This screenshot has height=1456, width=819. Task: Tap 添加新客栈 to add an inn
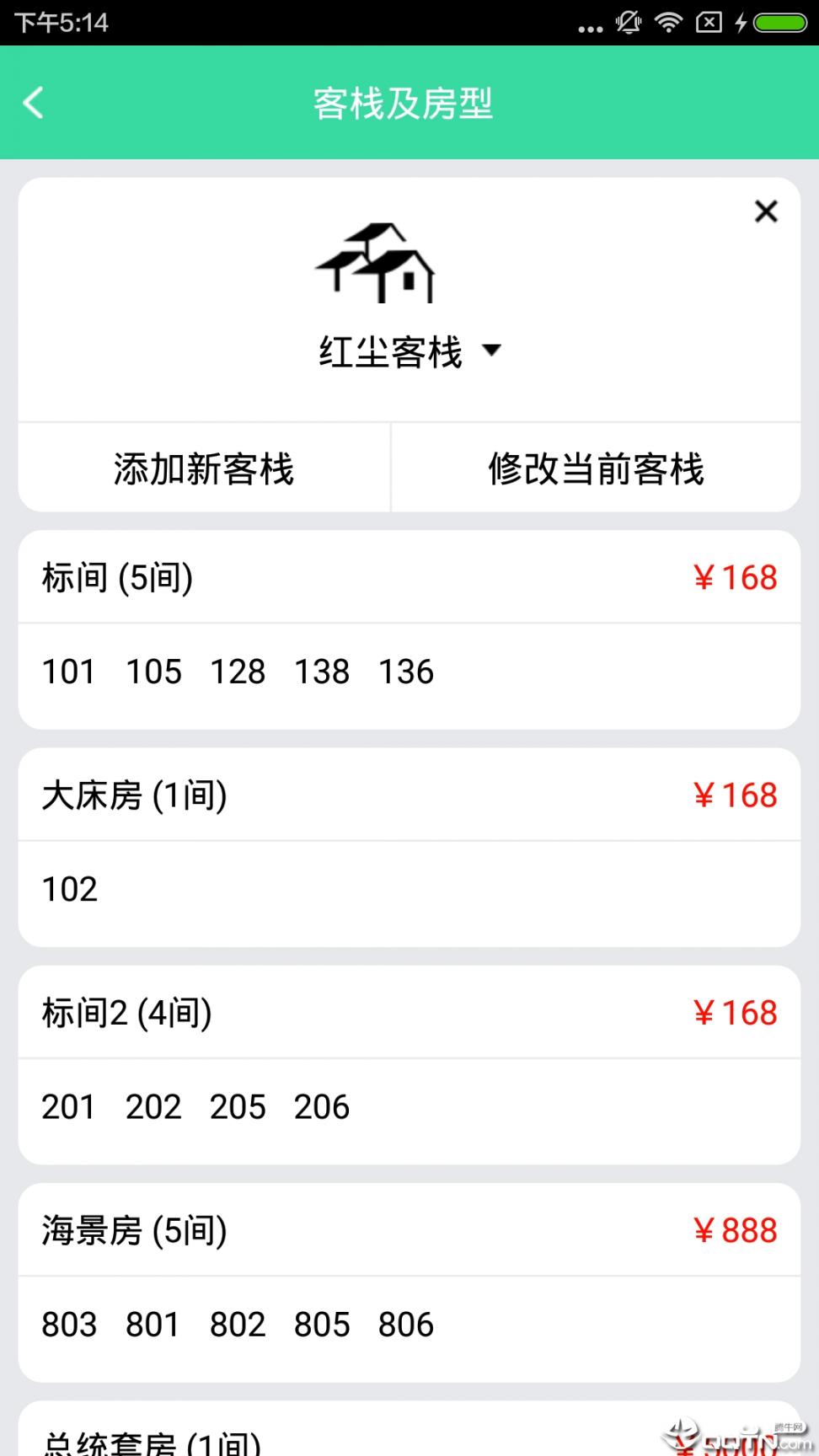point(204,468)
